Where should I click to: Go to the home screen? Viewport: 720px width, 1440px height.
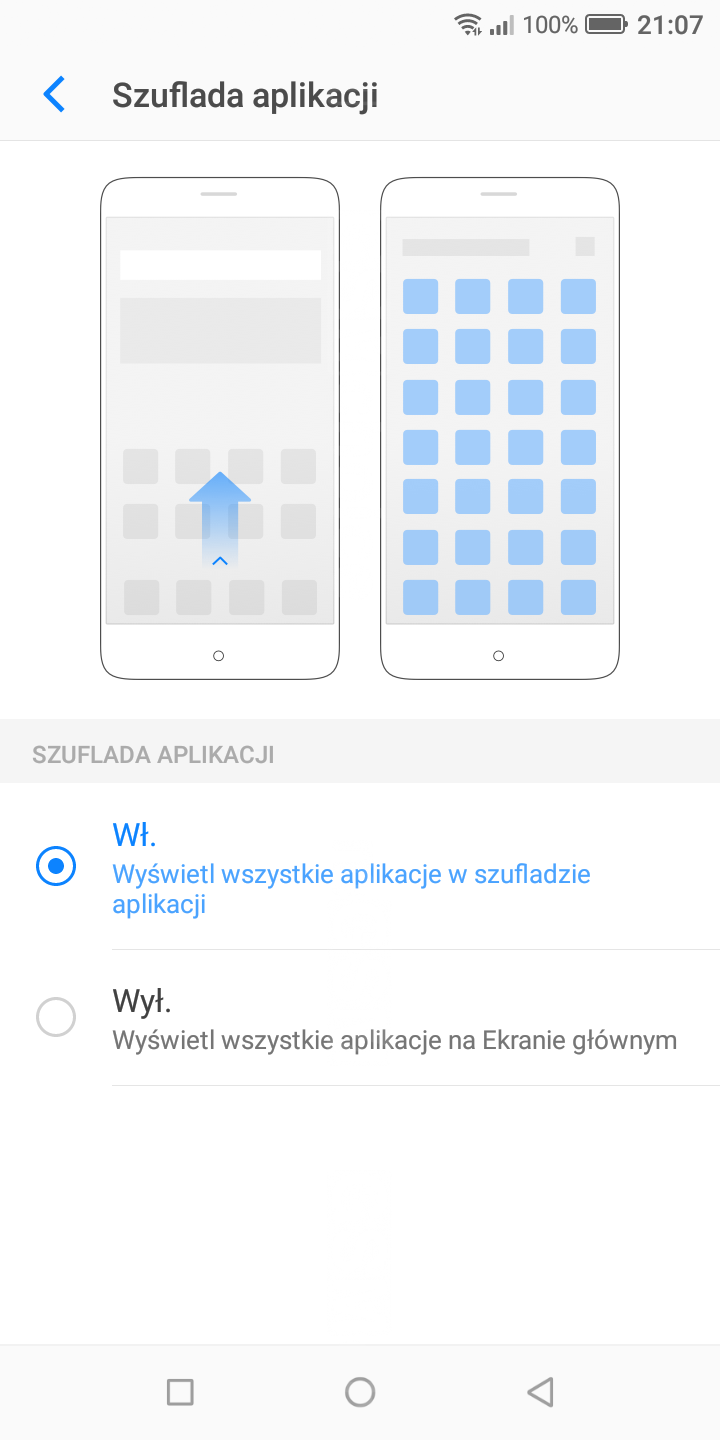(360, 1392)
